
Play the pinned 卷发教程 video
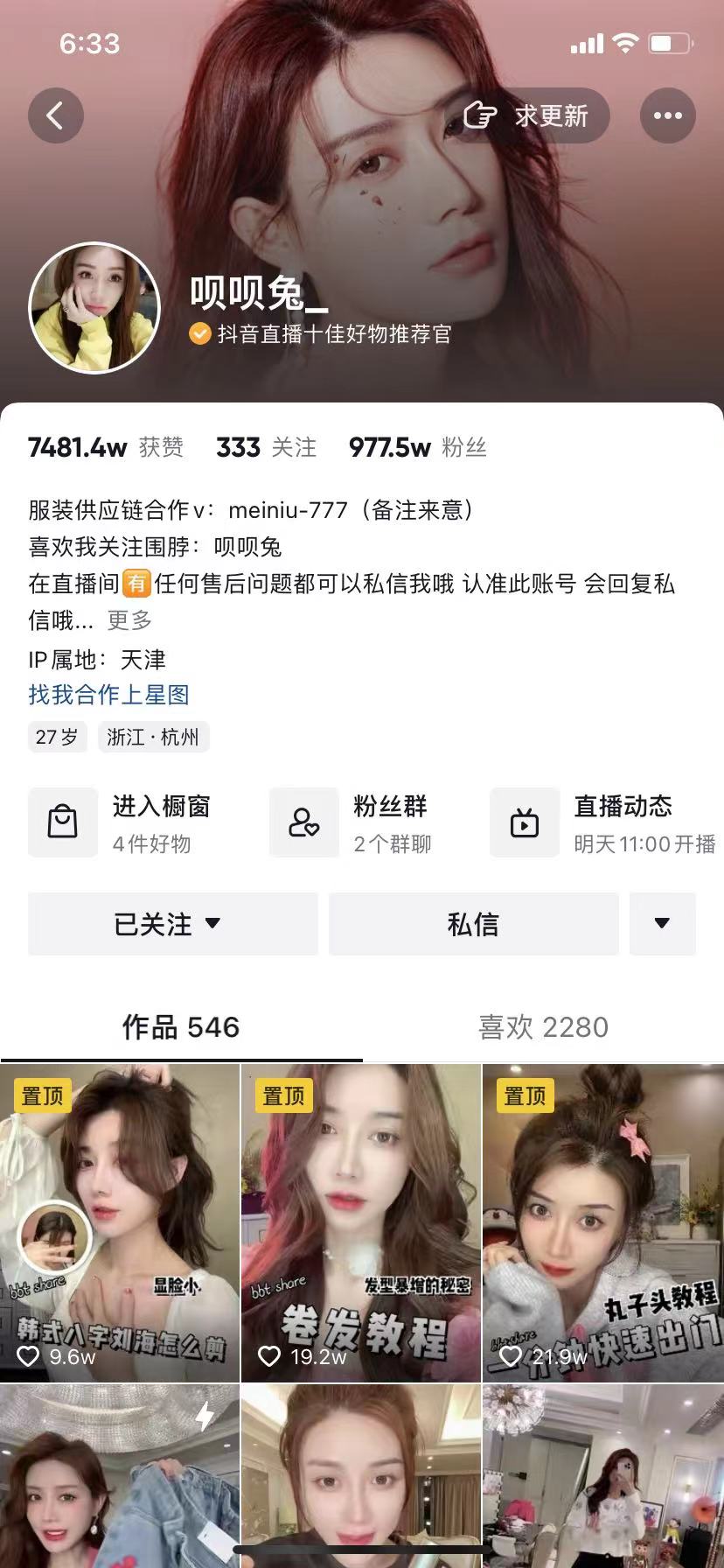pyautogui.click(x=361, y=1222)
